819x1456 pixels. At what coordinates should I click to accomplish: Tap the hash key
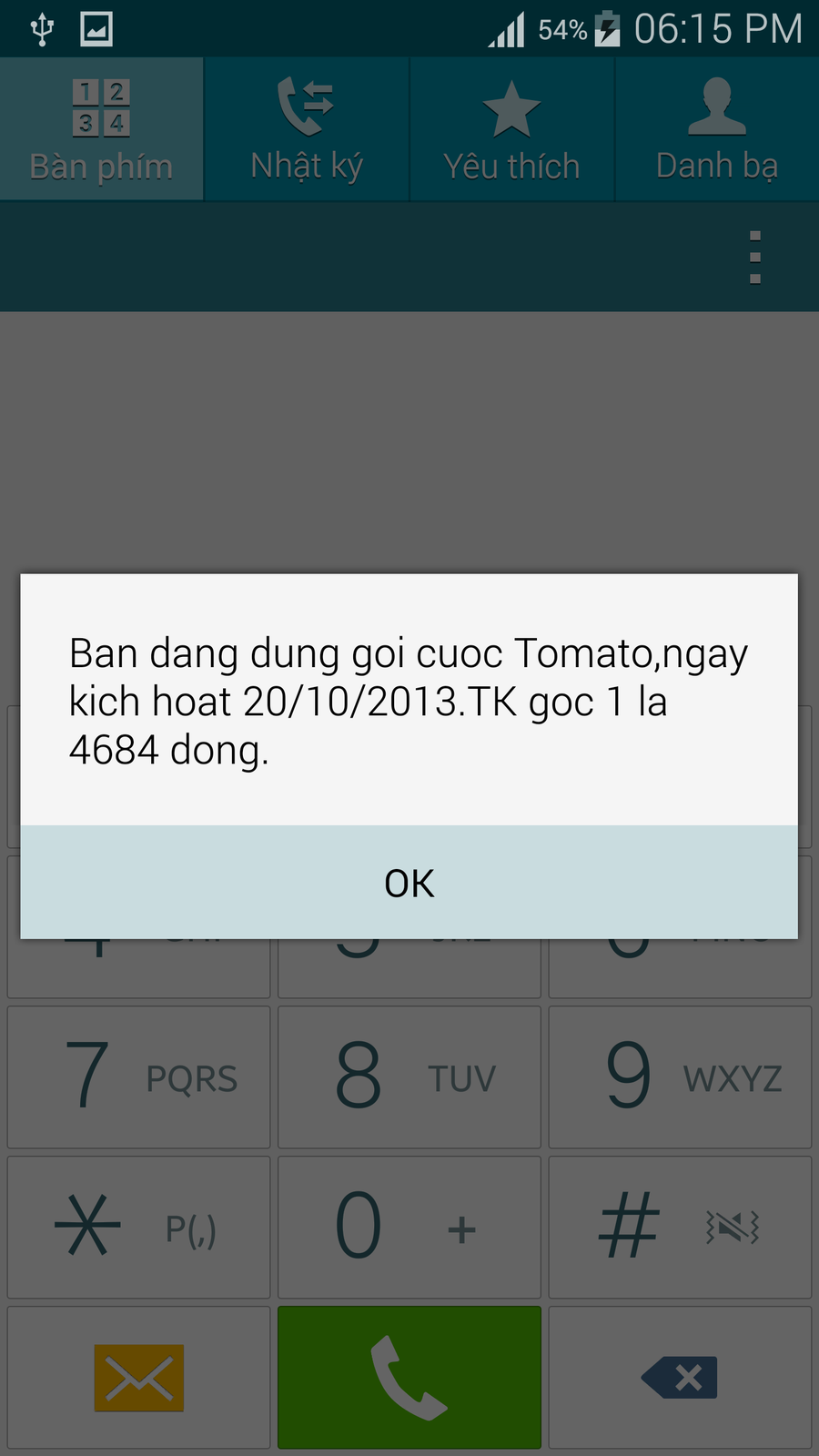[x=680, y=1227]
